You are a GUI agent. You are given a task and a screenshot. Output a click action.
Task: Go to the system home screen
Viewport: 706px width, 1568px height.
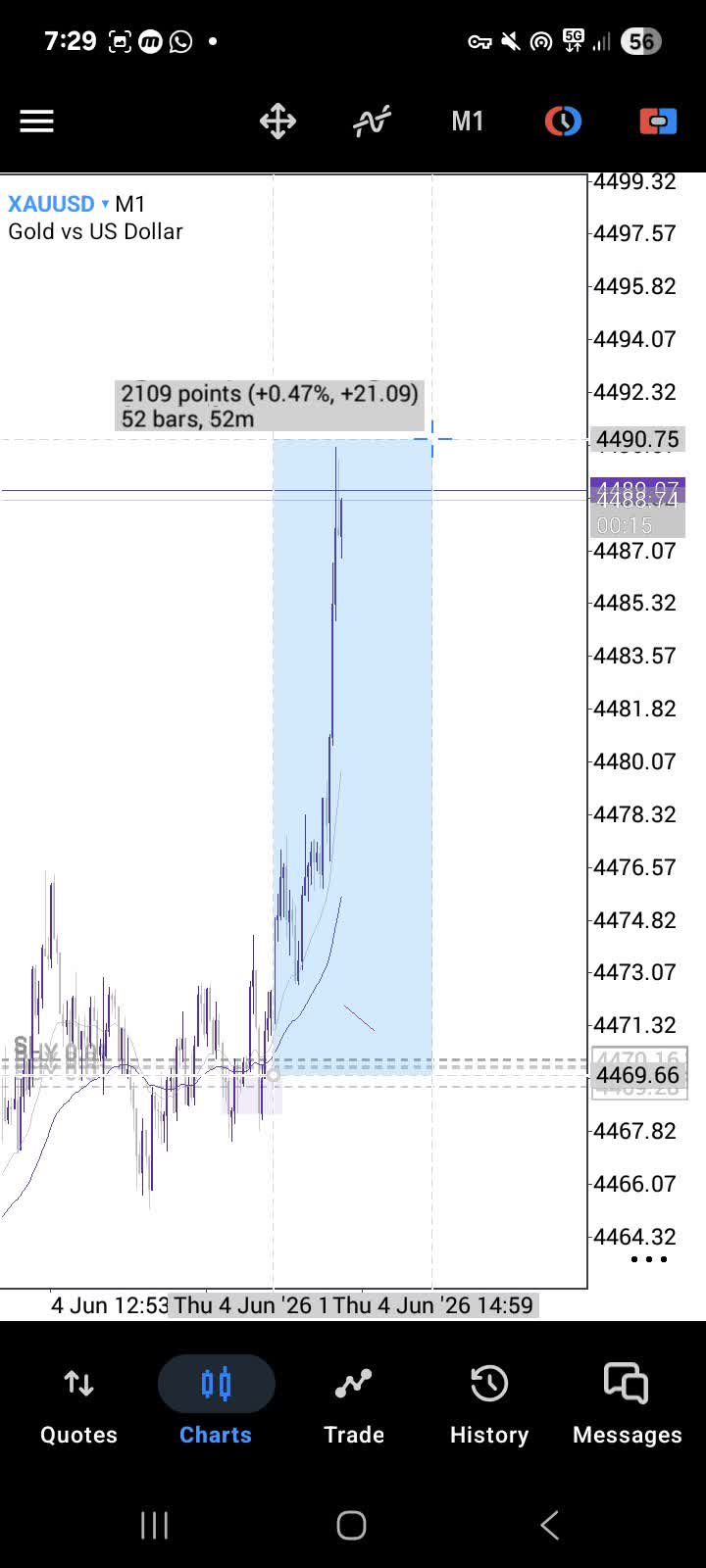click(351, 1525)
